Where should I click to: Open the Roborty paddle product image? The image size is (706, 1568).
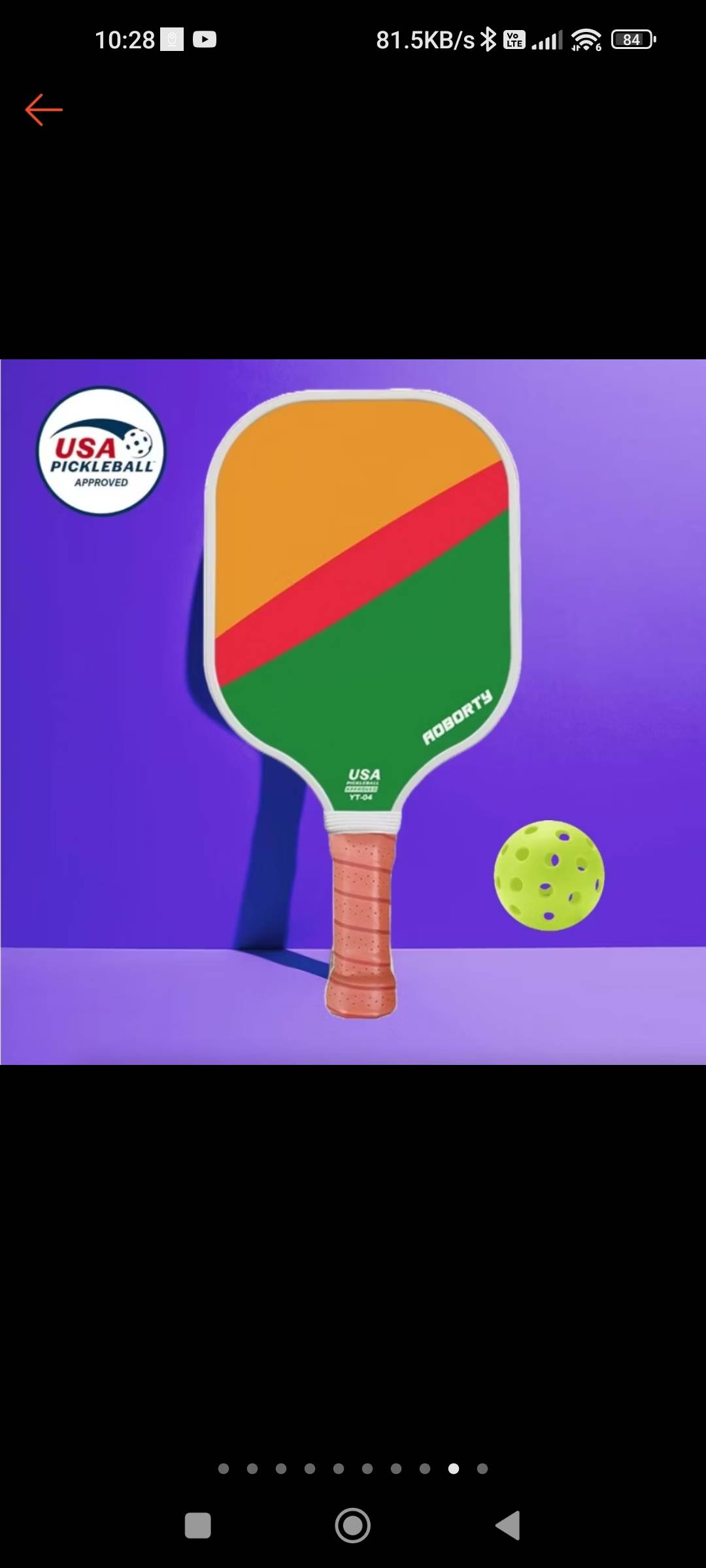point(353,711)
